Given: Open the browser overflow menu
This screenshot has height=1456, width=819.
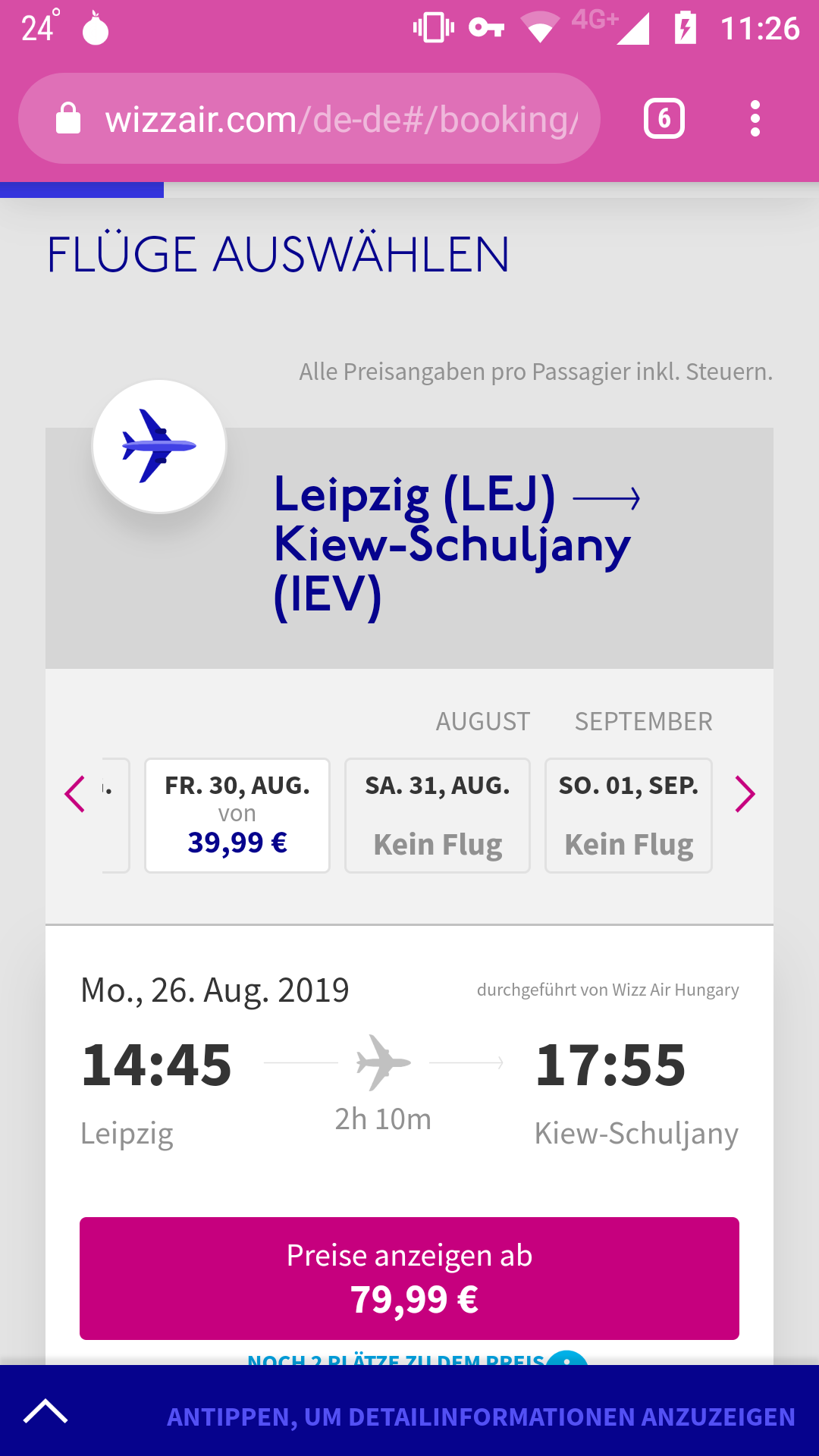Looking at the screenshot, I should (755, 119).
